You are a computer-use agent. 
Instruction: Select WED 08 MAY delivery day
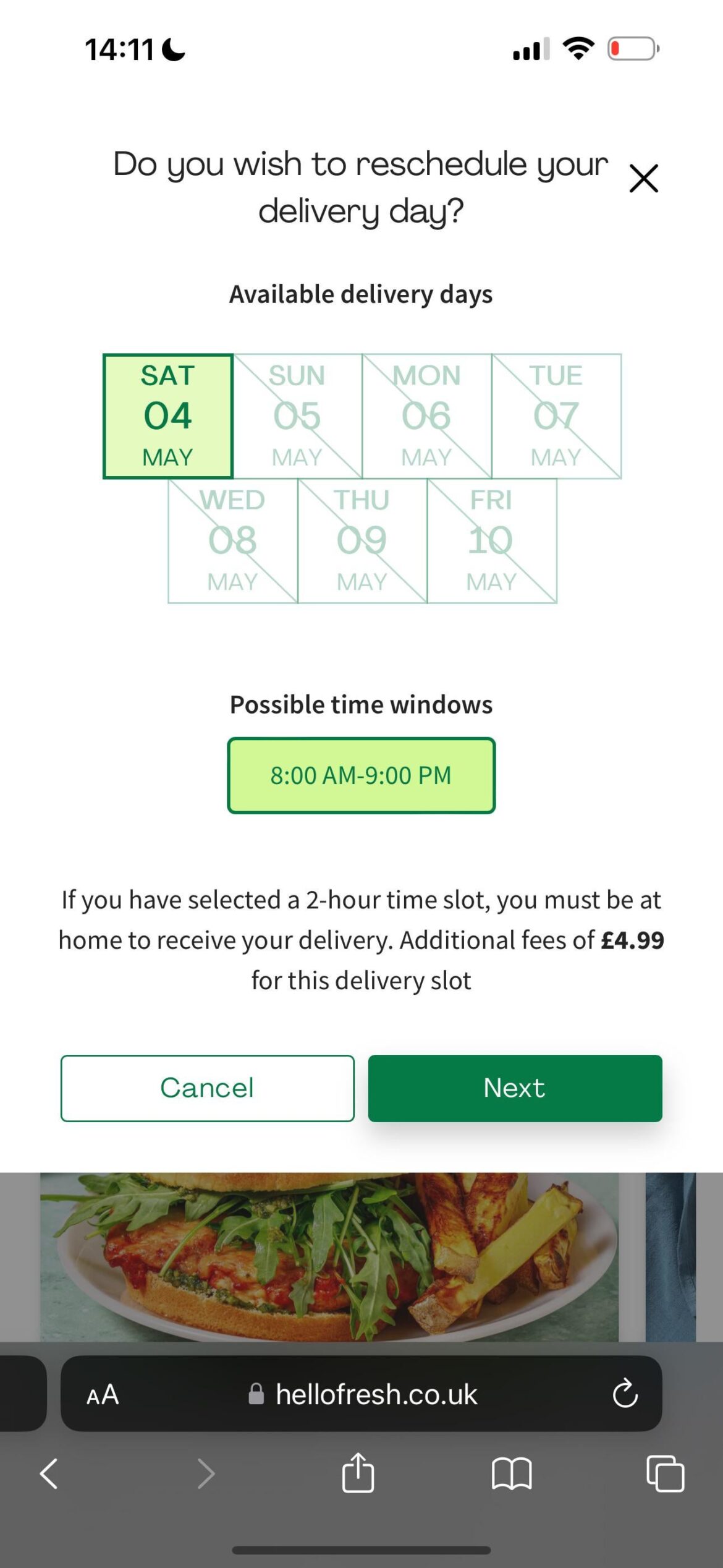pyautogui.click(x=233, y=539)
